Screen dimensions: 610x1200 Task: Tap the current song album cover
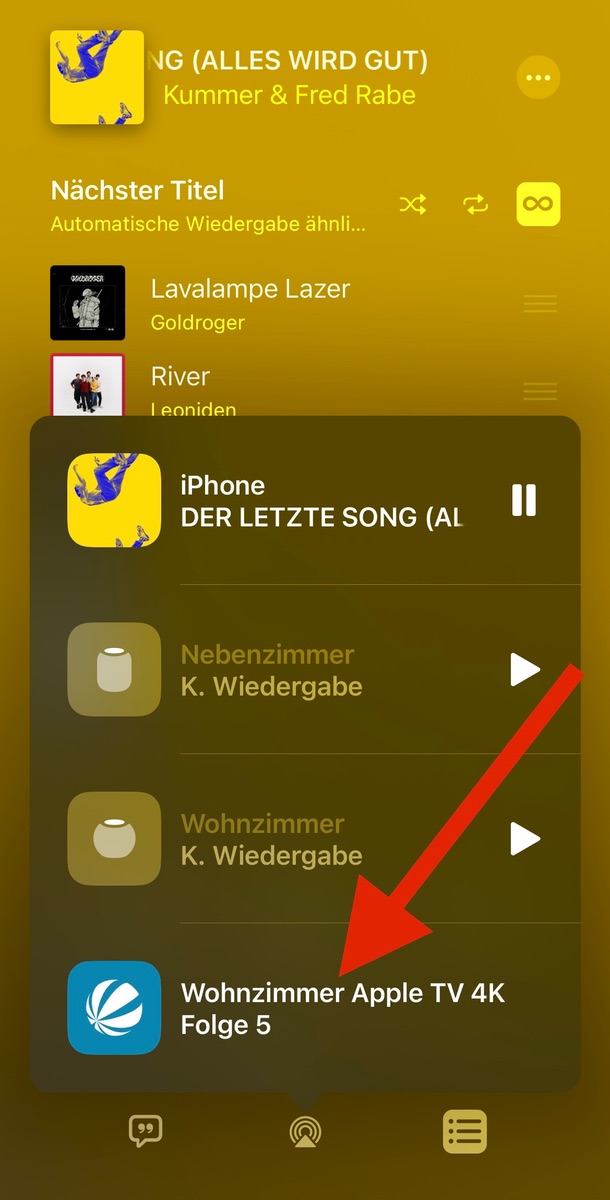coord(97,77)
